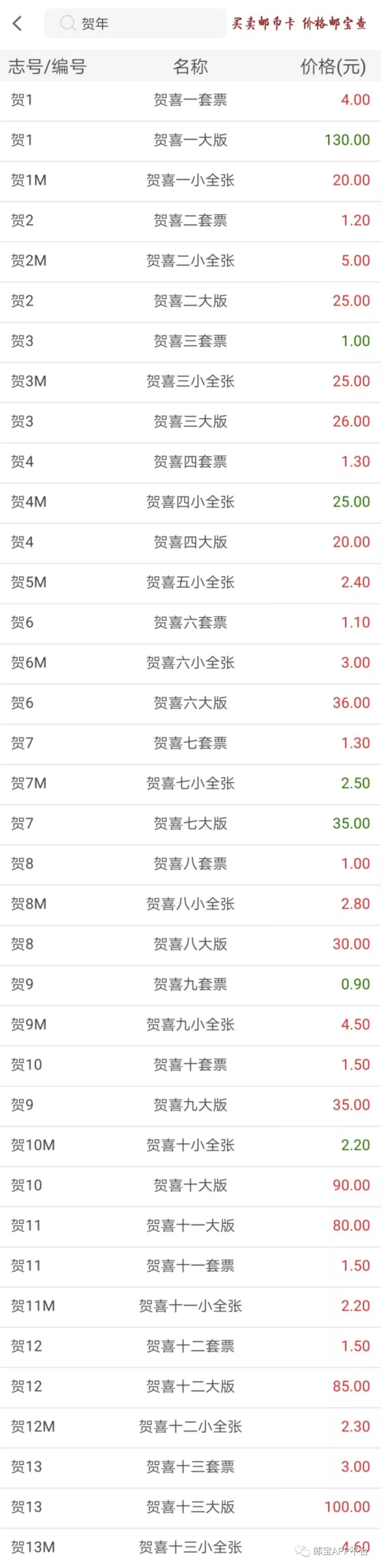
Task: Tap the search field showing 贺年
Action: [x=135, y=24]
